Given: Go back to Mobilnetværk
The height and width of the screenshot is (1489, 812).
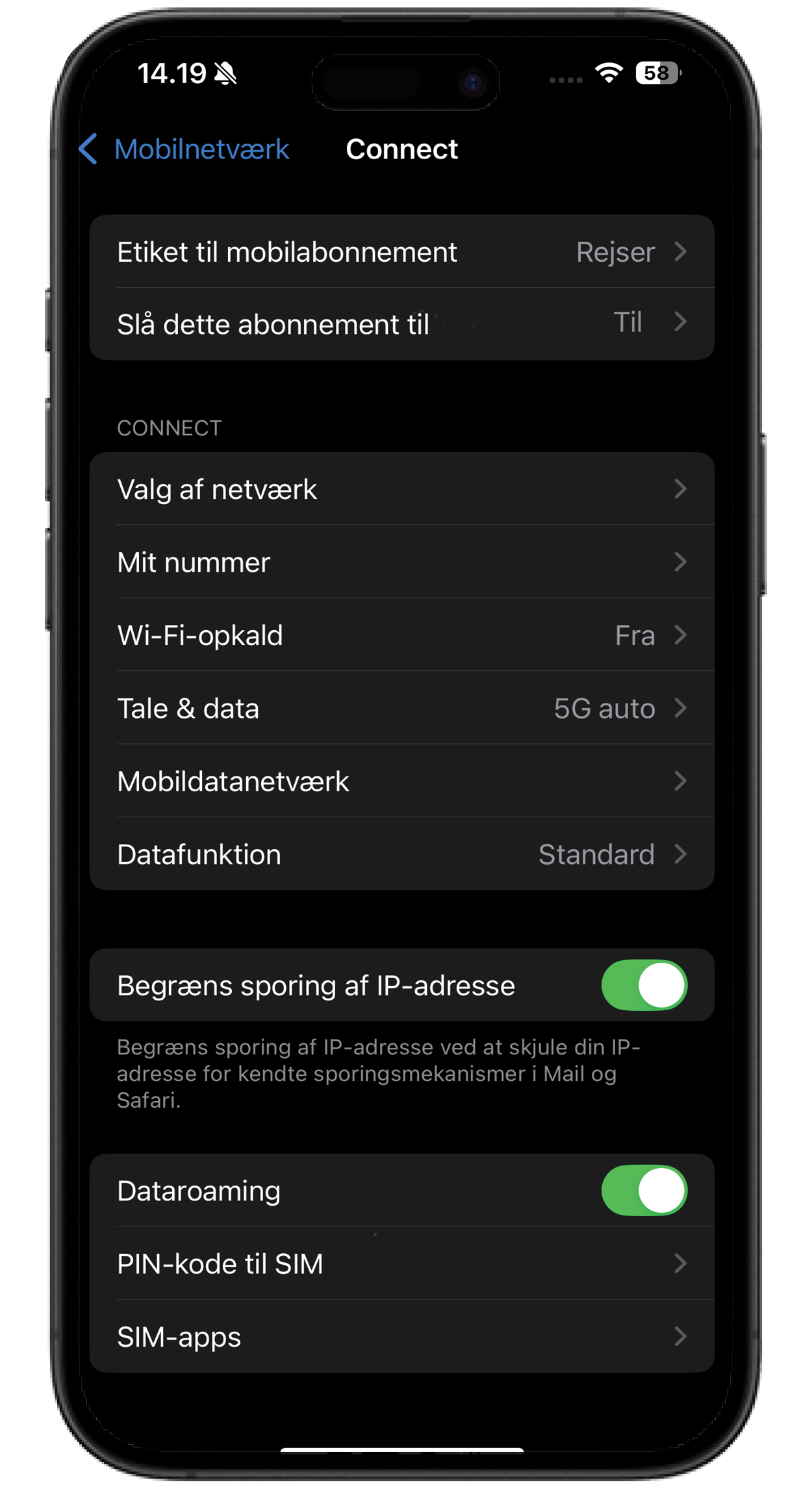Looking at the screenshot, I should pos(185,149).
